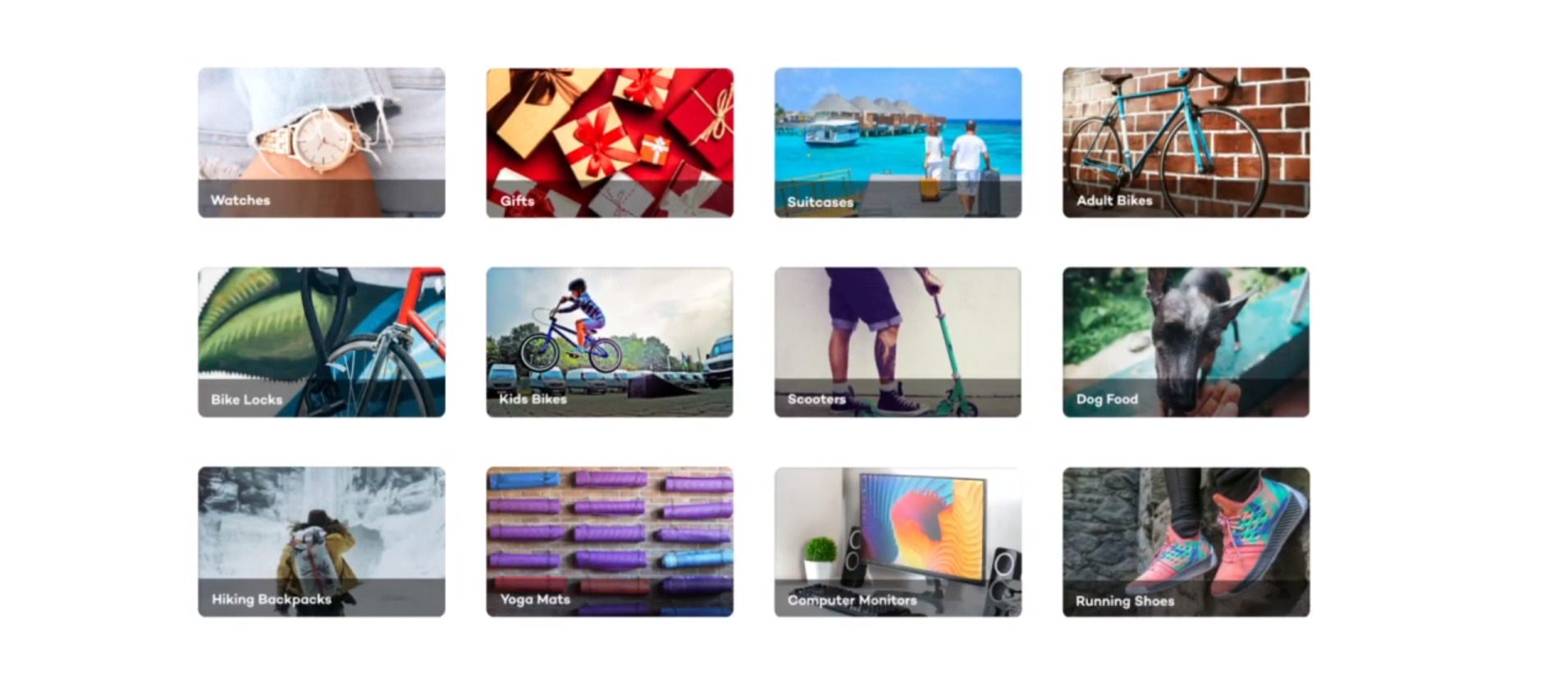The height and width of the screenshot is (687, 1568).
Task: Open the Hiking Backpacks tile
Action: click(x=321, y=541)
